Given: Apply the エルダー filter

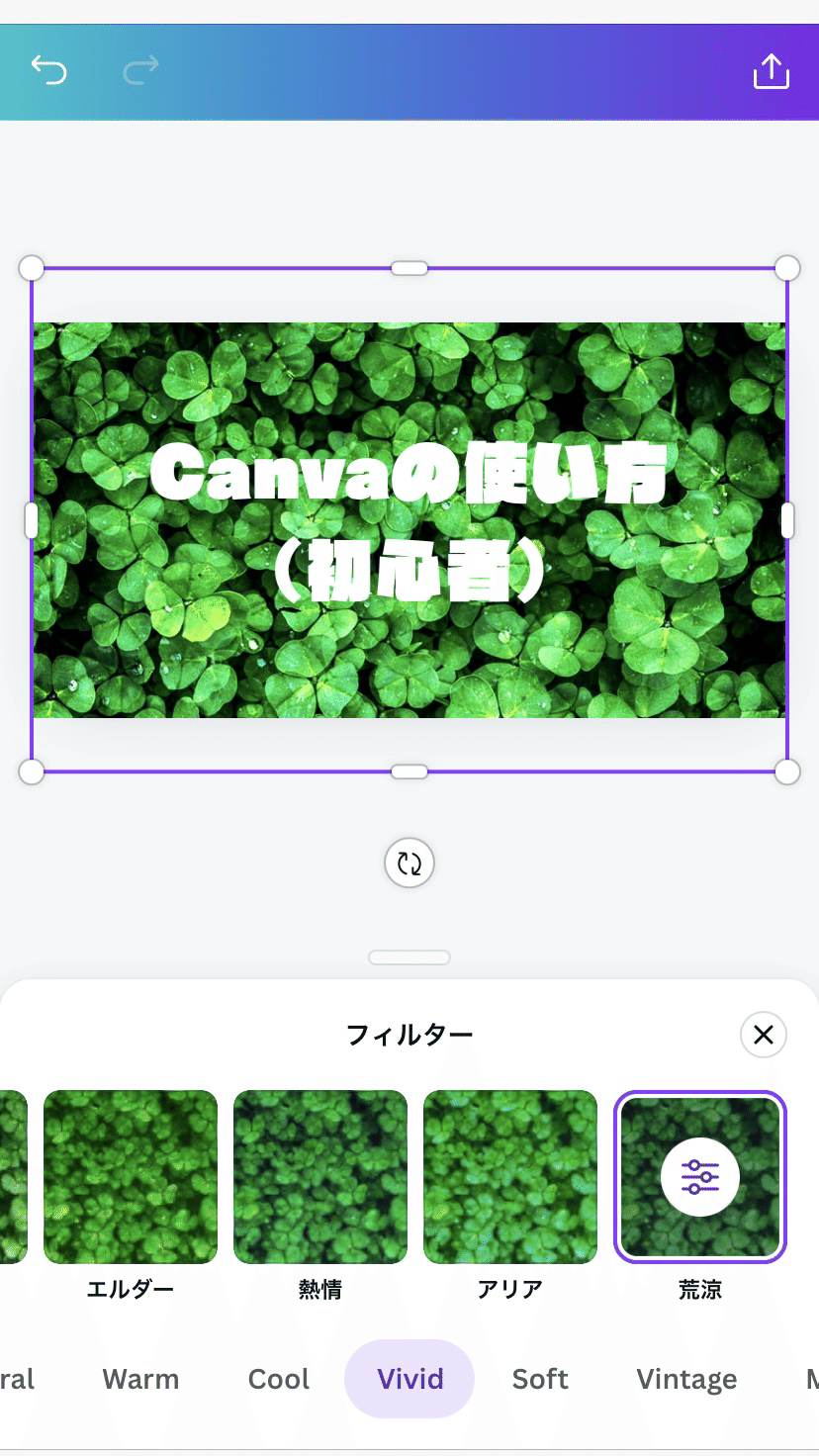Looking at the screenshot, I should click(131, 1176).
